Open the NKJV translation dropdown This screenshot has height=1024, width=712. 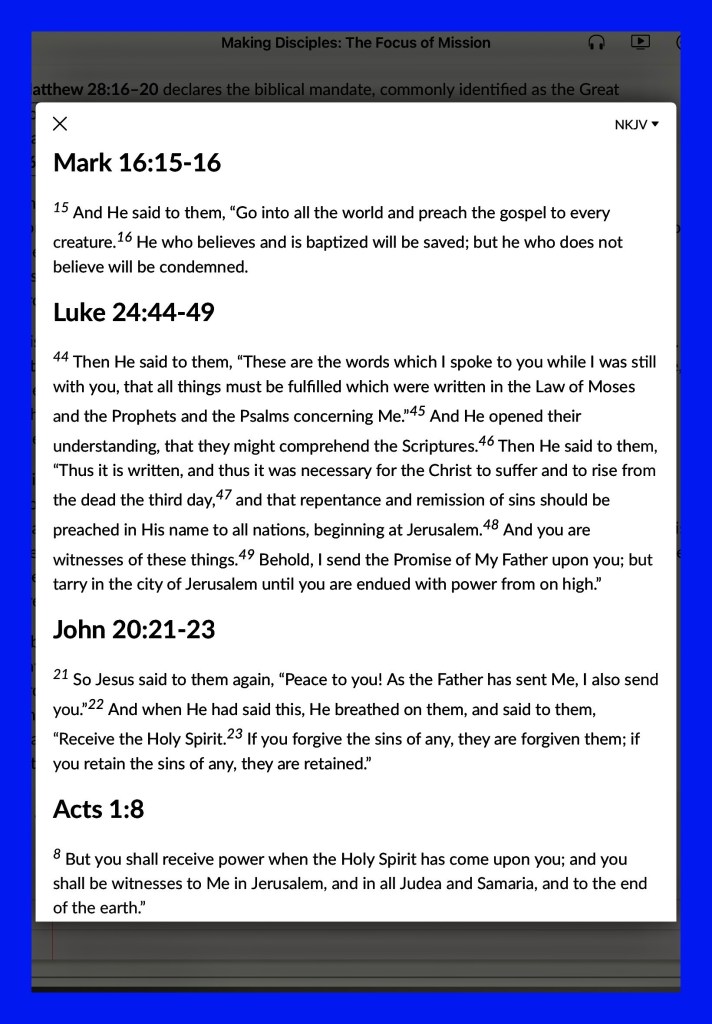click(x=637, y=125)
